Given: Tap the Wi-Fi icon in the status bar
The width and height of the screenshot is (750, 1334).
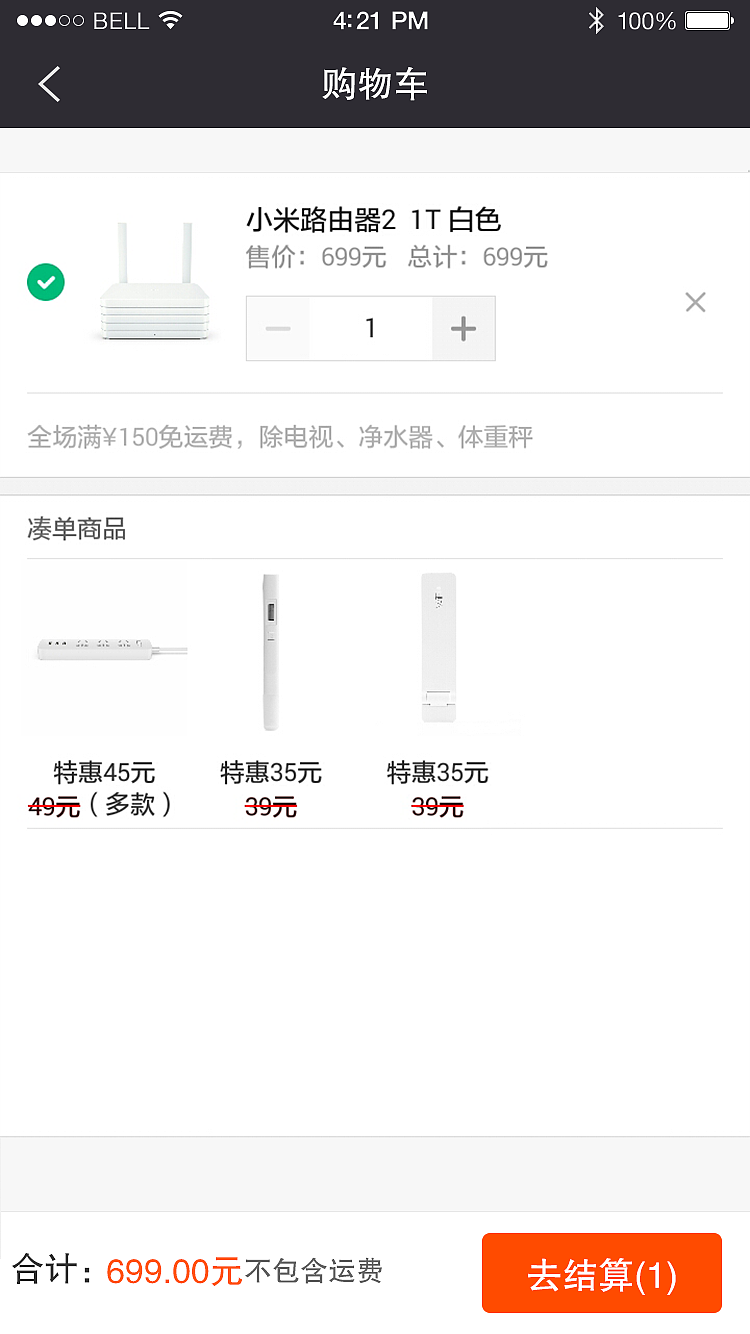Looking at the screenshot, I should tap(168, 19).
